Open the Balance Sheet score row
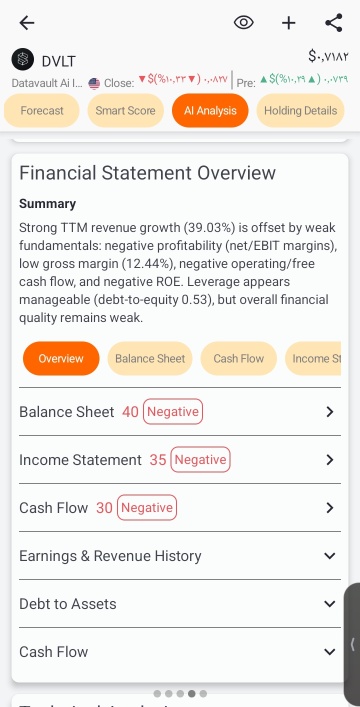This screenshot has width=360, height=707. [x=180, y=412]
